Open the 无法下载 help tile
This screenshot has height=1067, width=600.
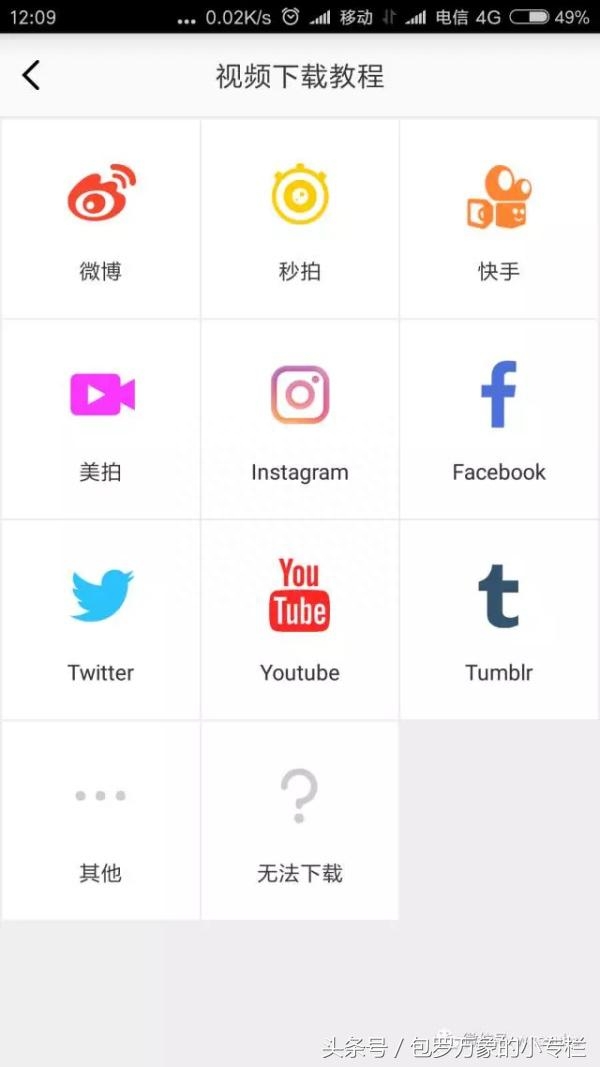(300, 820)
